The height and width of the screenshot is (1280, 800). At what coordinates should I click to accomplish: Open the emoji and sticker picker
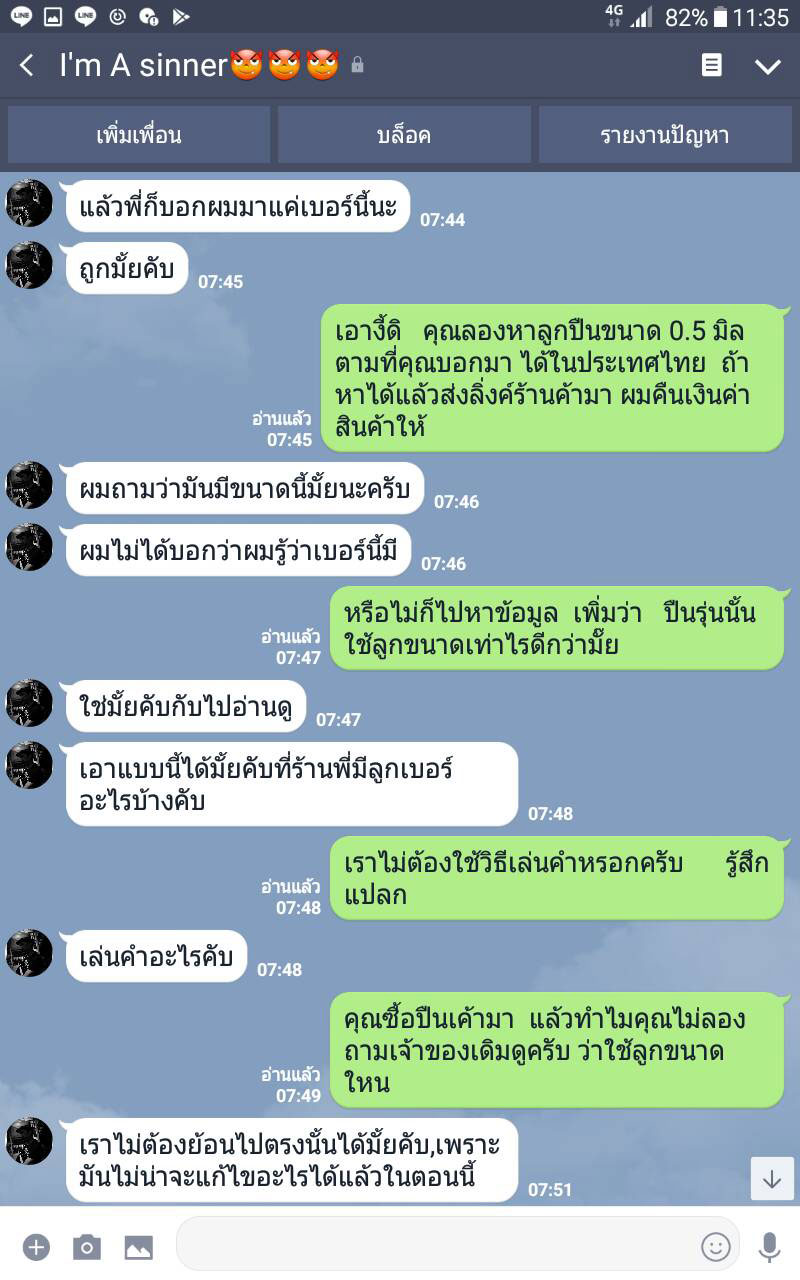(715, 1246)
